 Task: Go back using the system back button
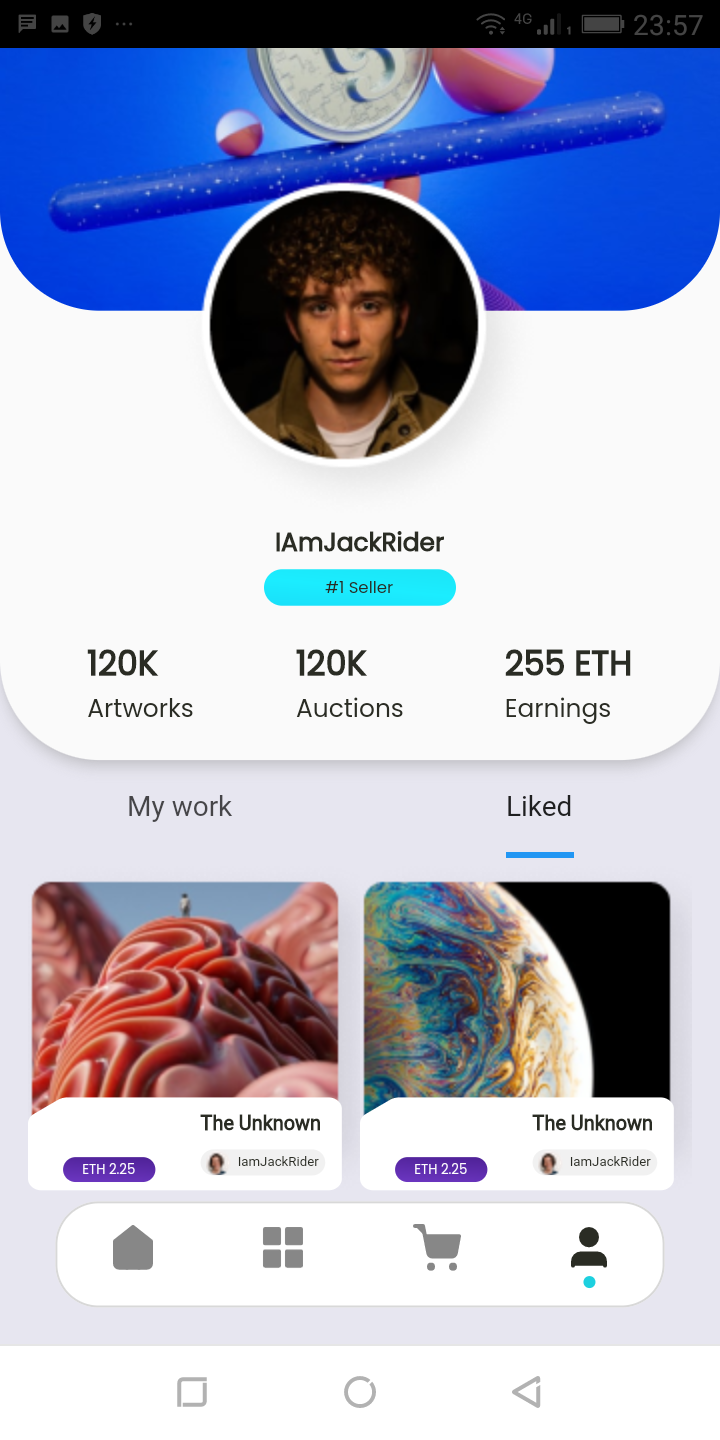(526, 1392)
